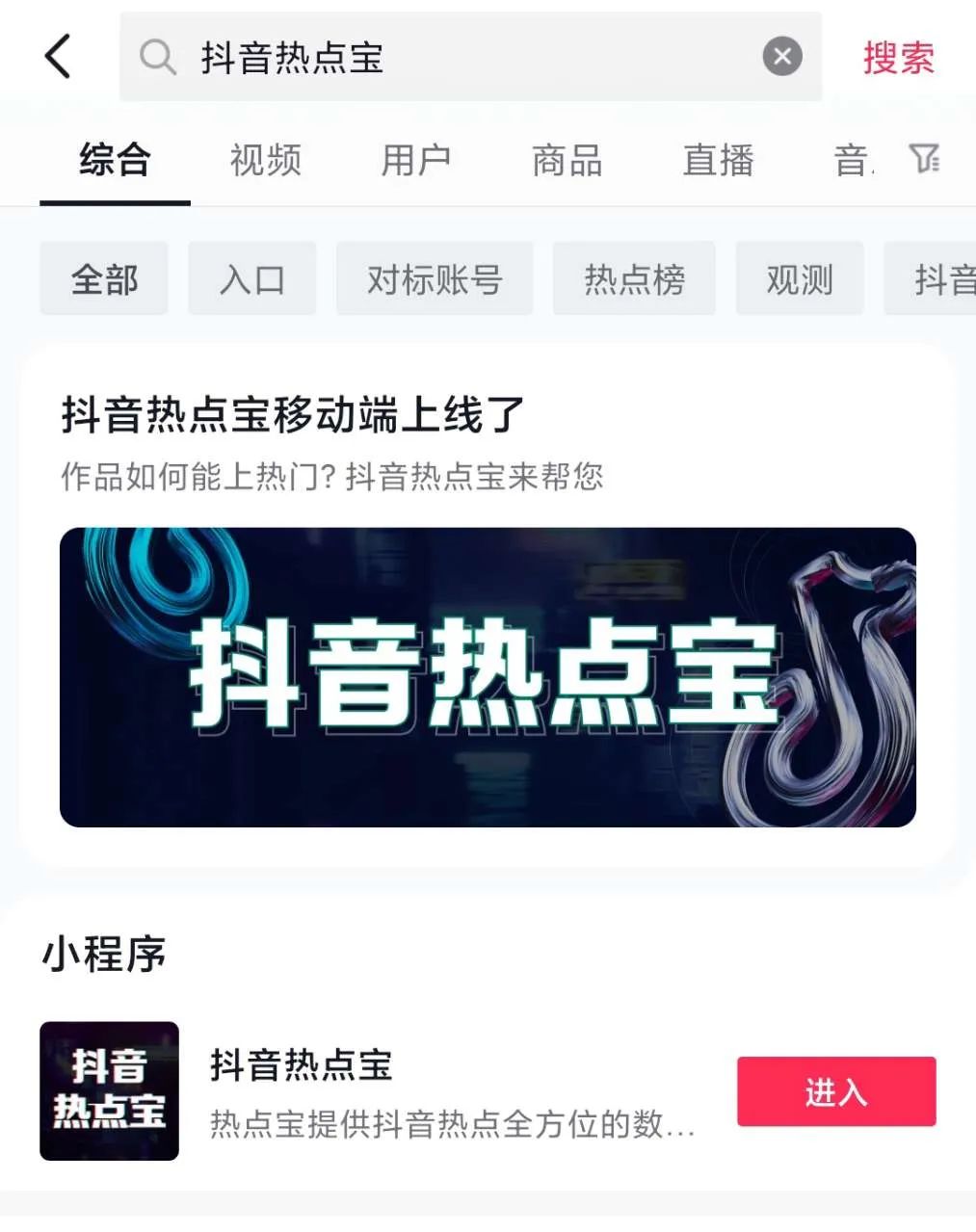Select the 综合 tab
976x1232 pixels.
[x=115, y=160]
